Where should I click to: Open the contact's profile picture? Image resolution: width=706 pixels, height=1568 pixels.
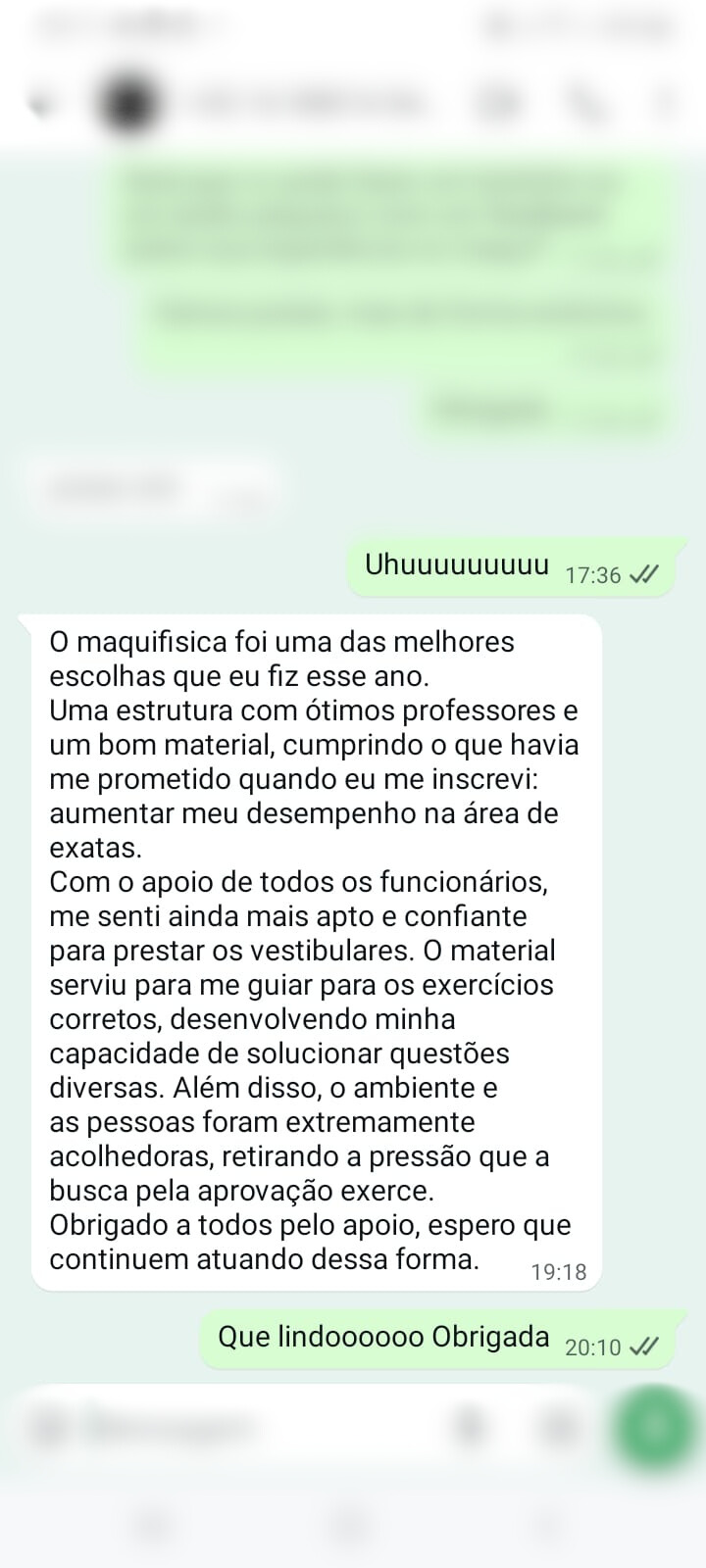pyautogui.click(x=127, y=102)
